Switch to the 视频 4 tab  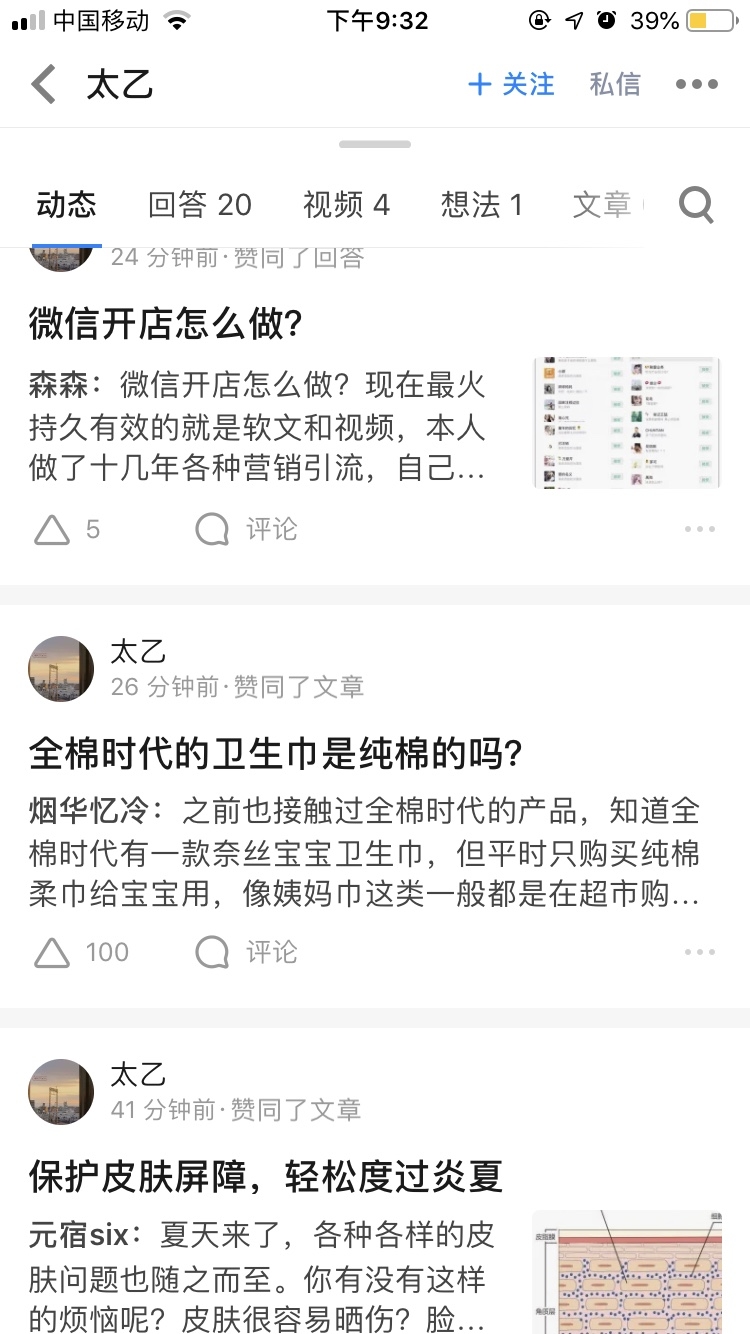345,204
